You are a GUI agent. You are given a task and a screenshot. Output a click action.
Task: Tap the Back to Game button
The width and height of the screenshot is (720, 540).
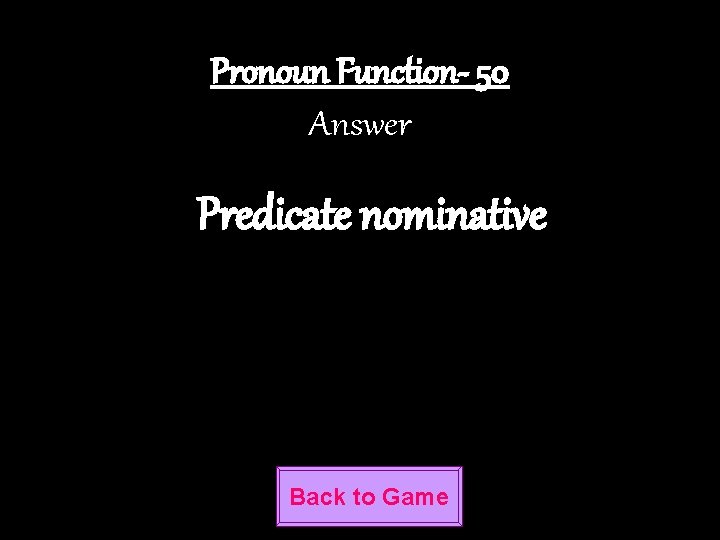point(369,496)
